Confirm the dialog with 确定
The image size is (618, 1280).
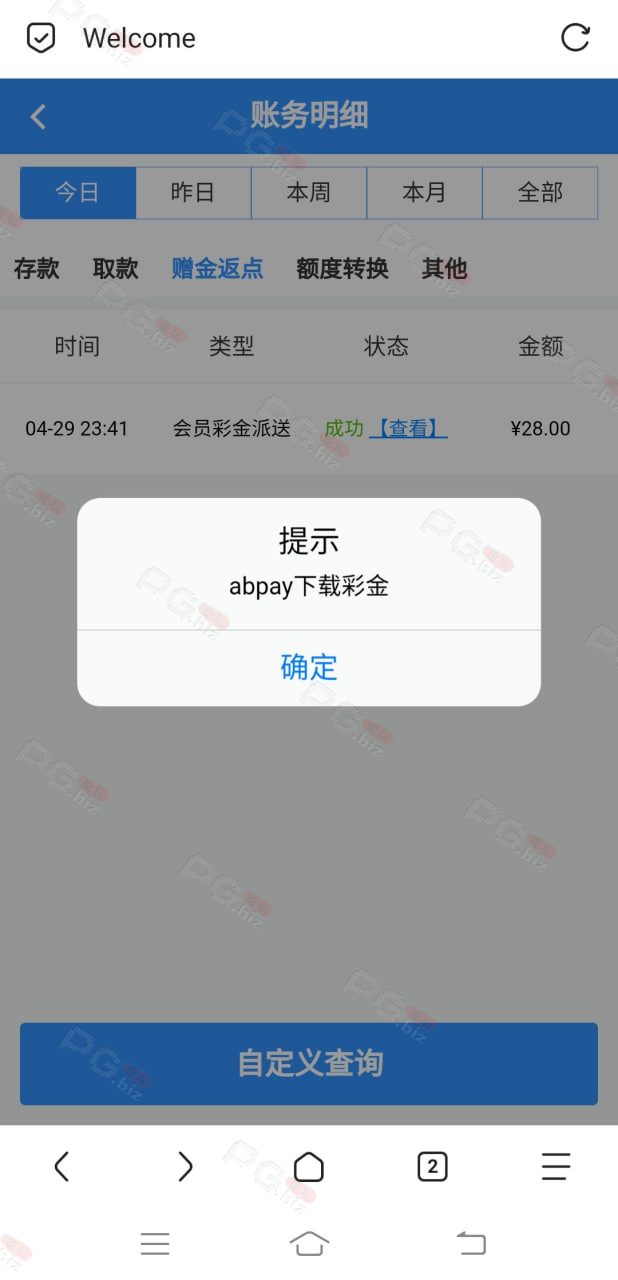[x=309, y=667]
